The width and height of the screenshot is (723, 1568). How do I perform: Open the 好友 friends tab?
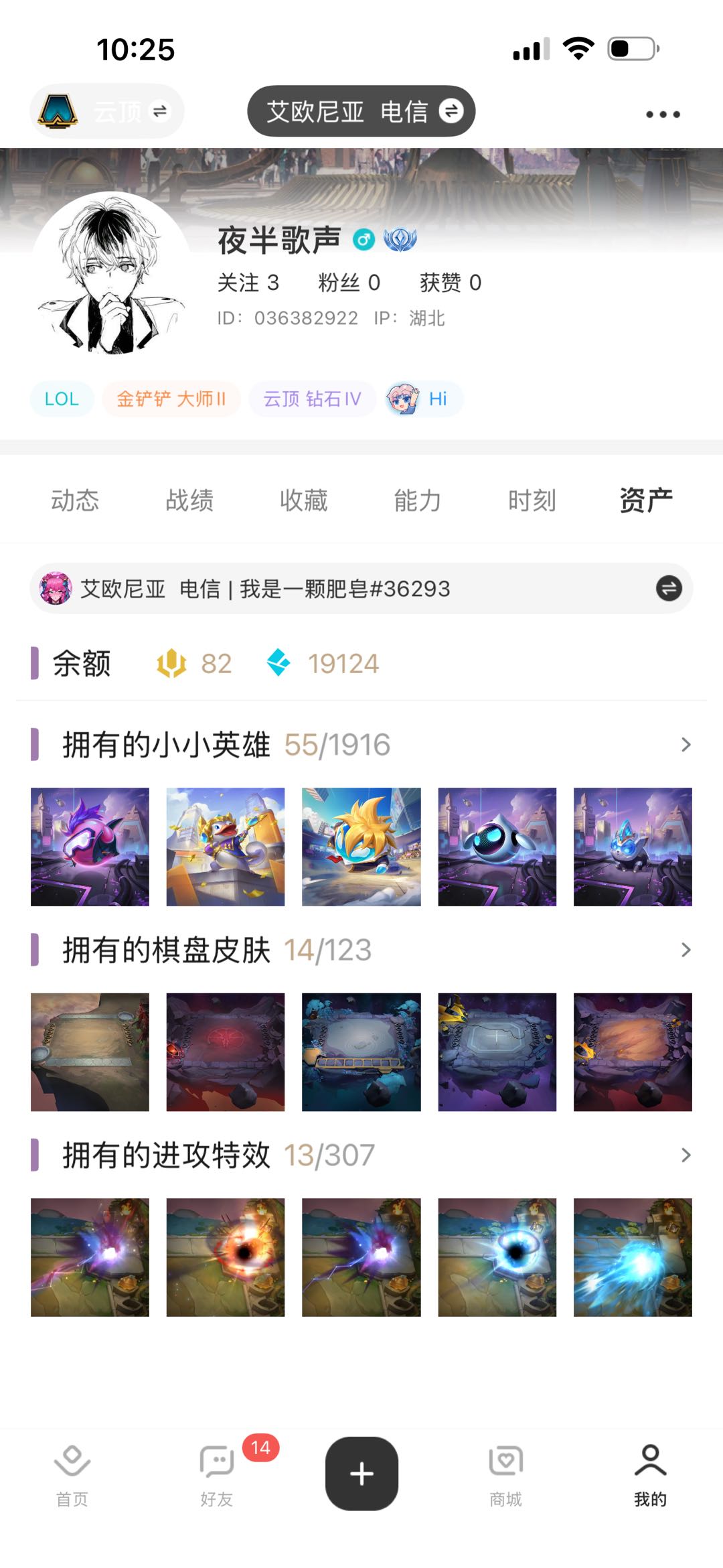tap(217, 1474)
